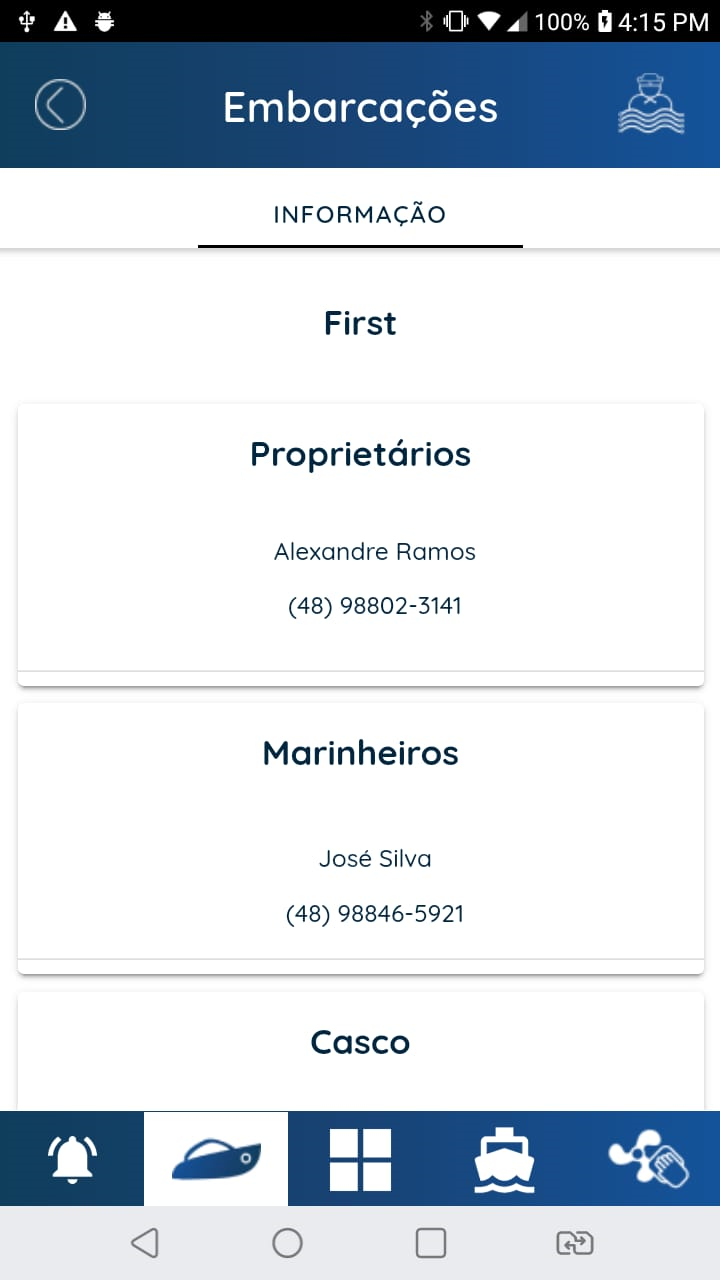
Task: Open the propeller maintenance tab
Action: [648, 1159]
